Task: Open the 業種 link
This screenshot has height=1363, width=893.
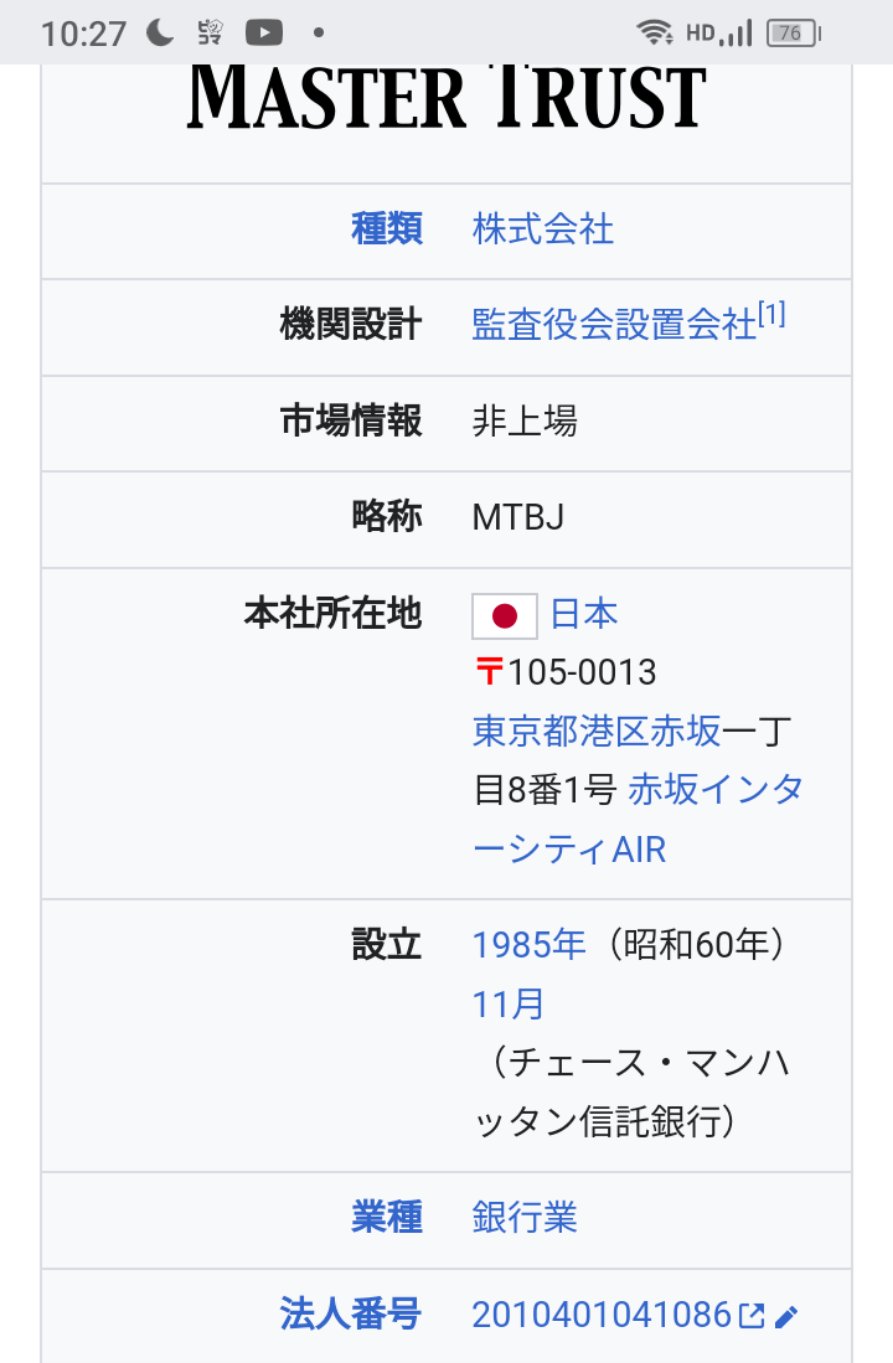Action: (x=386, y=1218)
